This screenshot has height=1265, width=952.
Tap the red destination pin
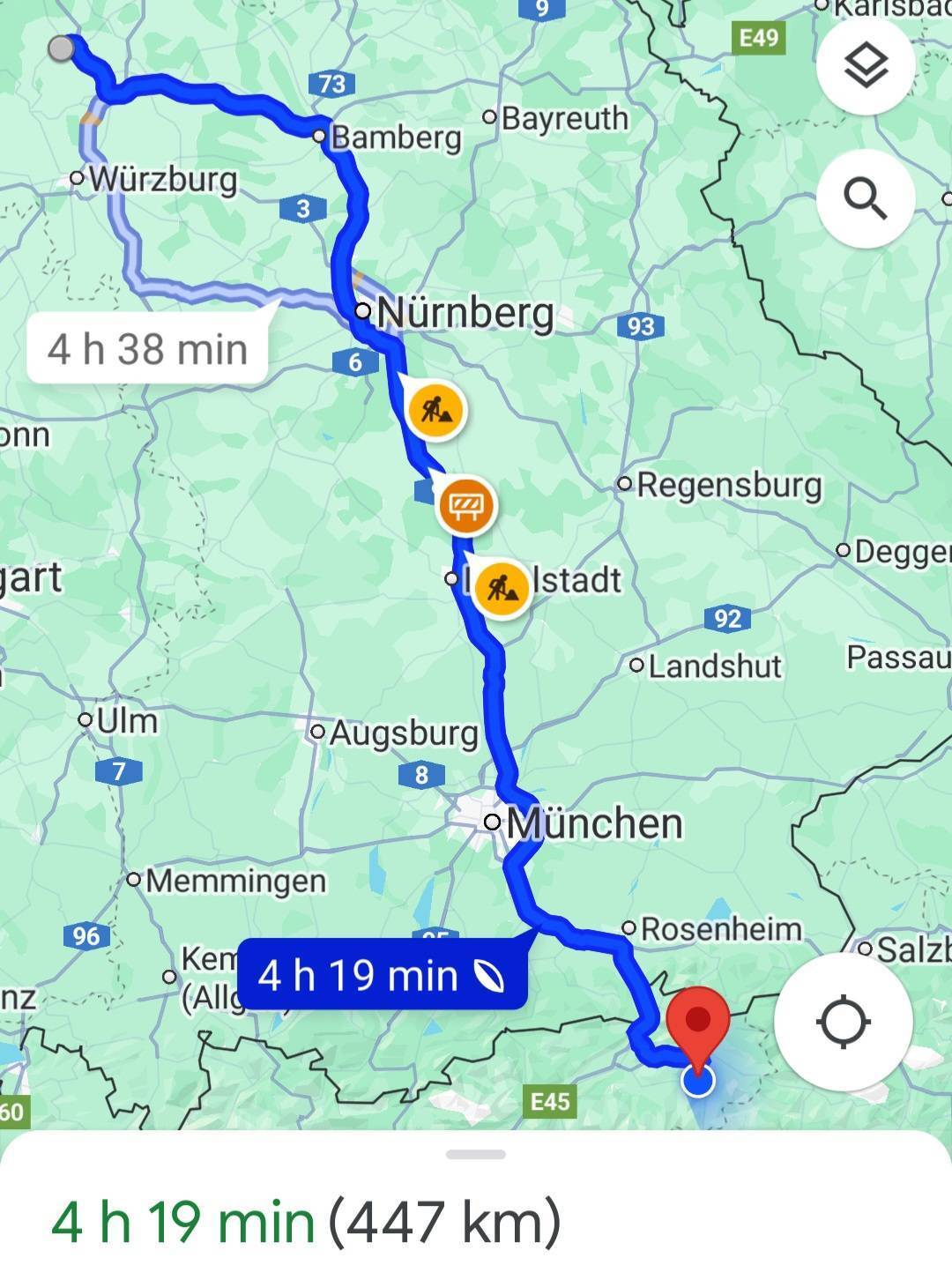697,1023
